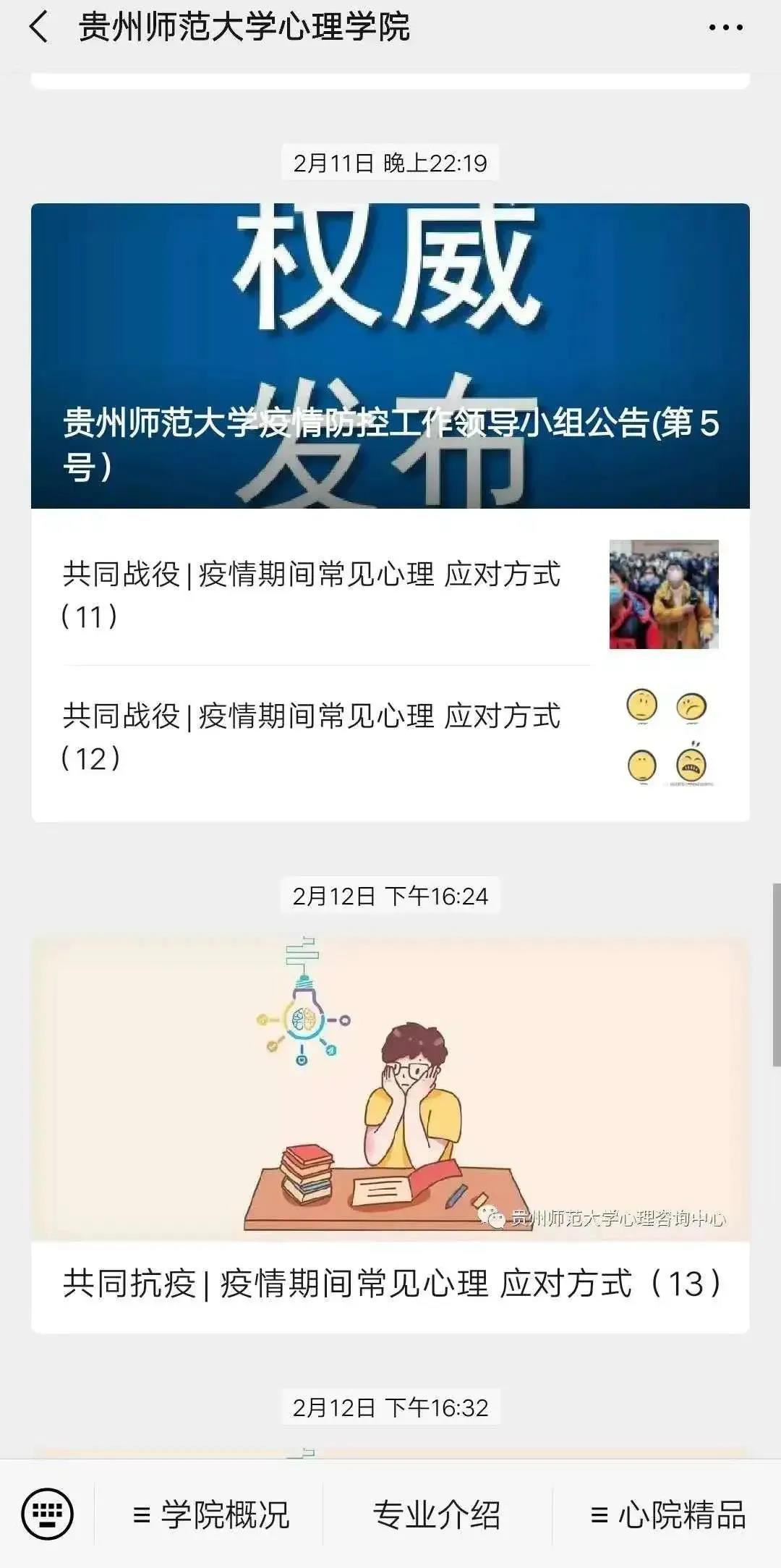Expand the 心院精品 menu

[668, 1515]
